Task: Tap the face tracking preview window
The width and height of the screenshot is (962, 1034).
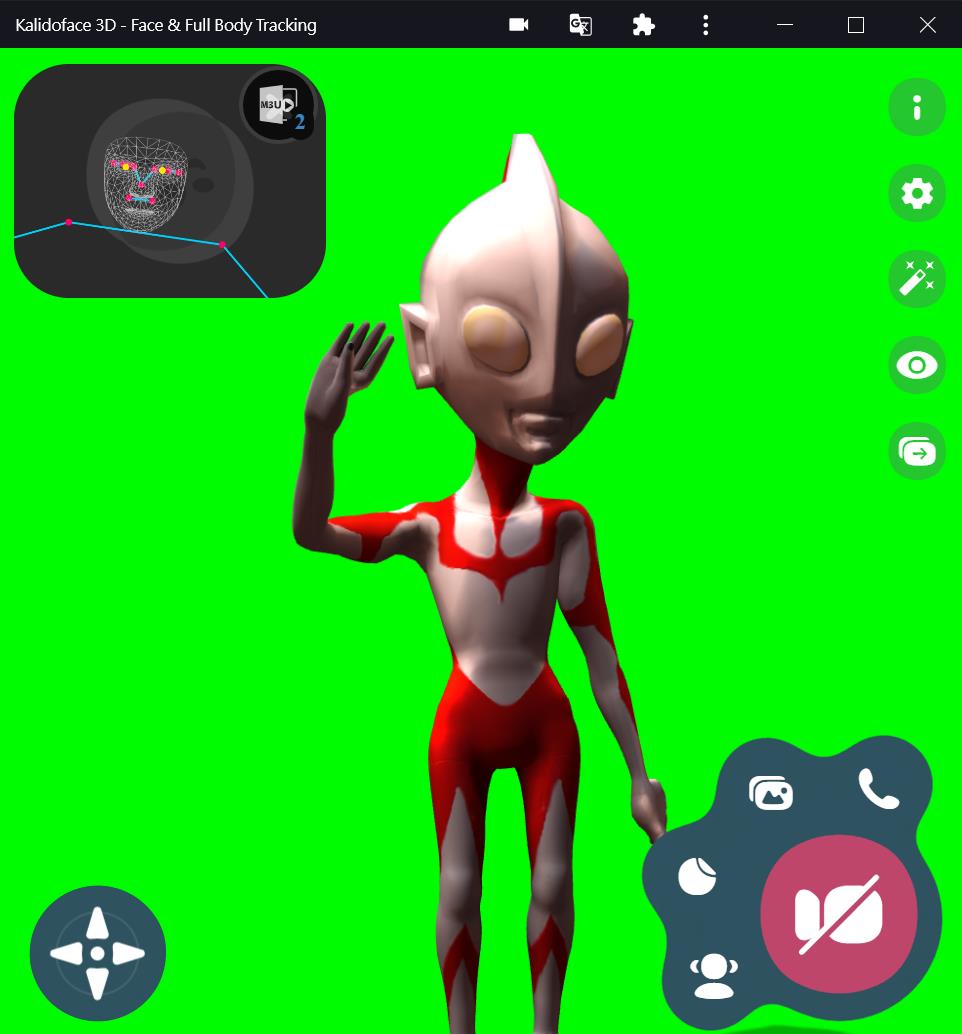Action: click(x=169, y=181)
